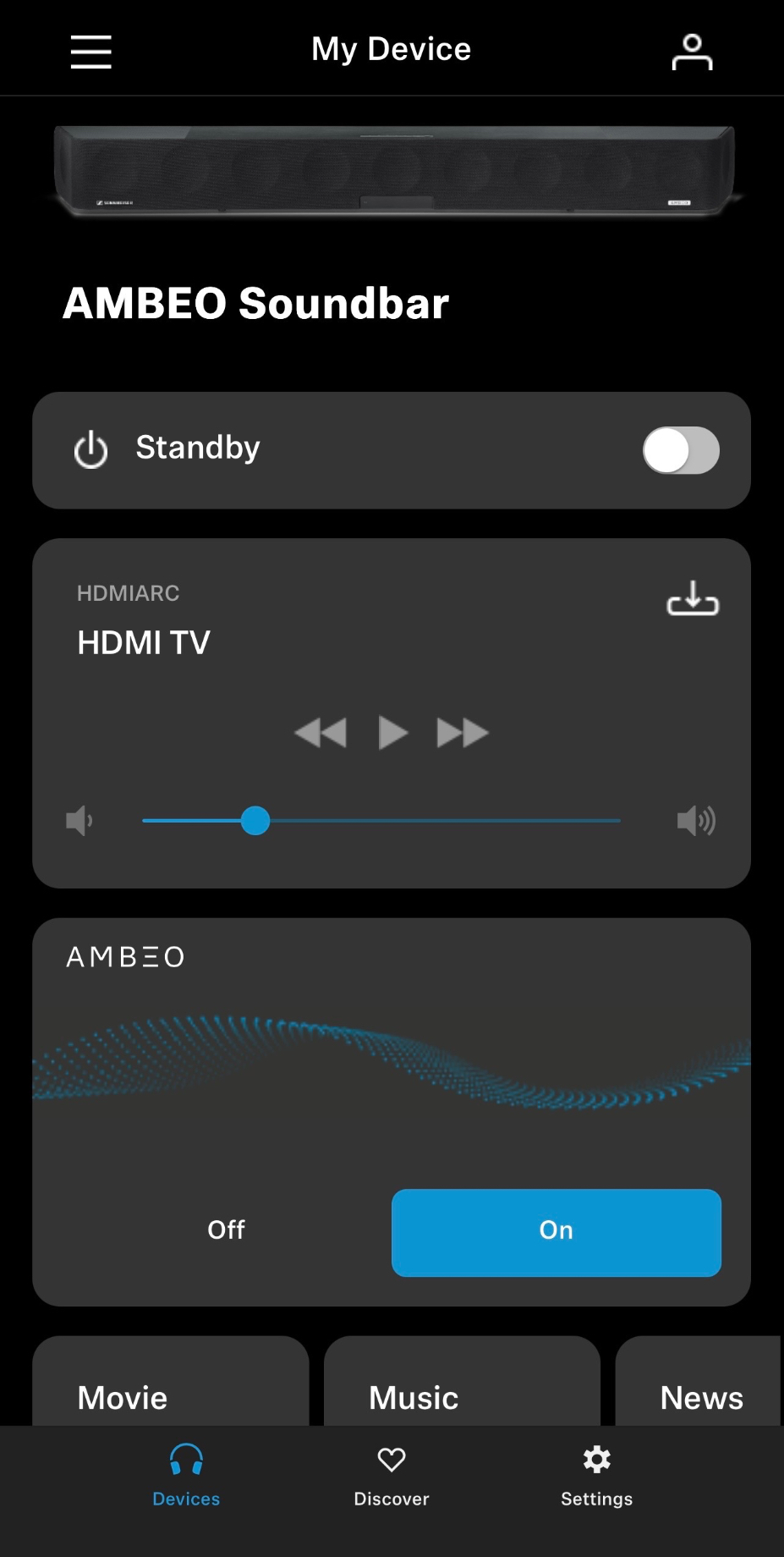This screenshot has height=1557, width=784.
Task: Select the Music sound preset
Action: tap(462, 1388)
